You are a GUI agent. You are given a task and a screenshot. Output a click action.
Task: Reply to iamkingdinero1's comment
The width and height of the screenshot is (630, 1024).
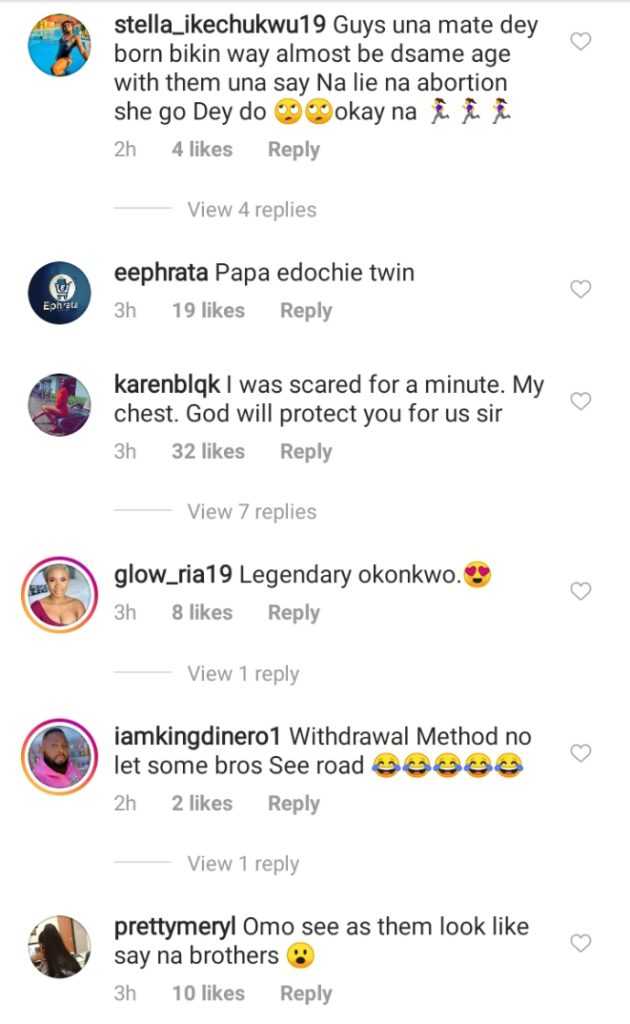coord(293,804)
